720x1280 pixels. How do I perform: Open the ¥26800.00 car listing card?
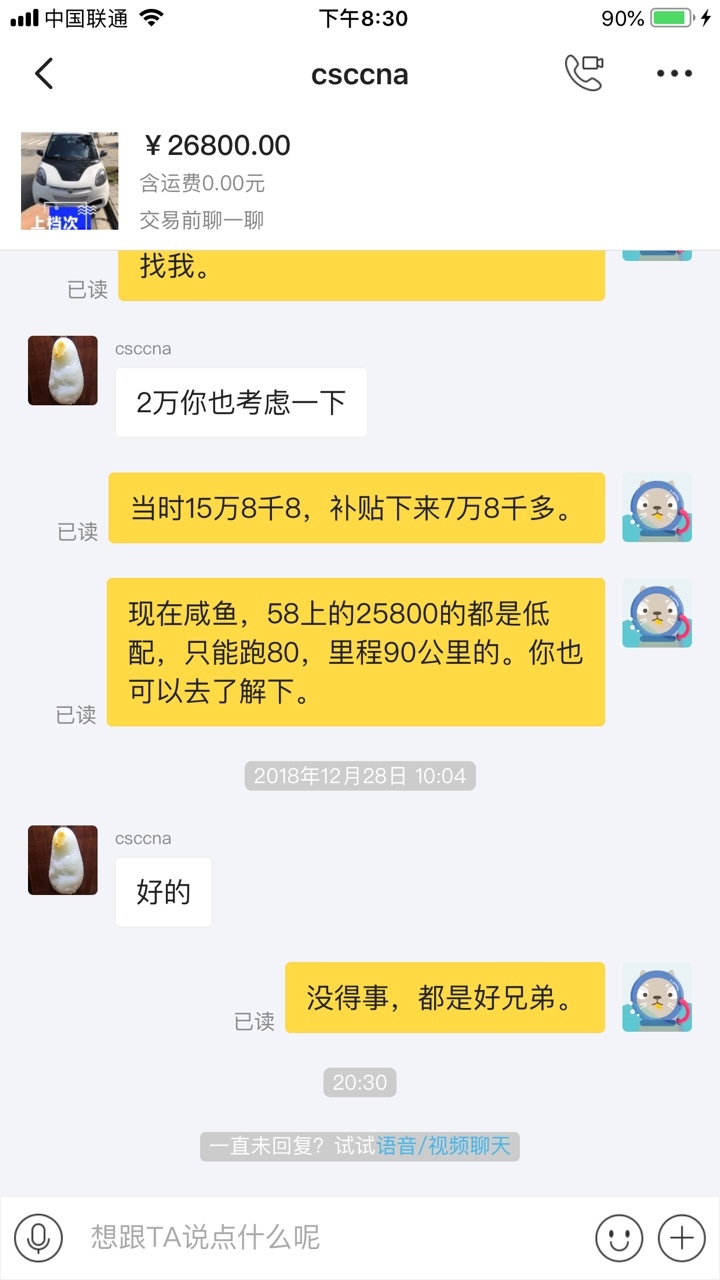coord(360,180)
